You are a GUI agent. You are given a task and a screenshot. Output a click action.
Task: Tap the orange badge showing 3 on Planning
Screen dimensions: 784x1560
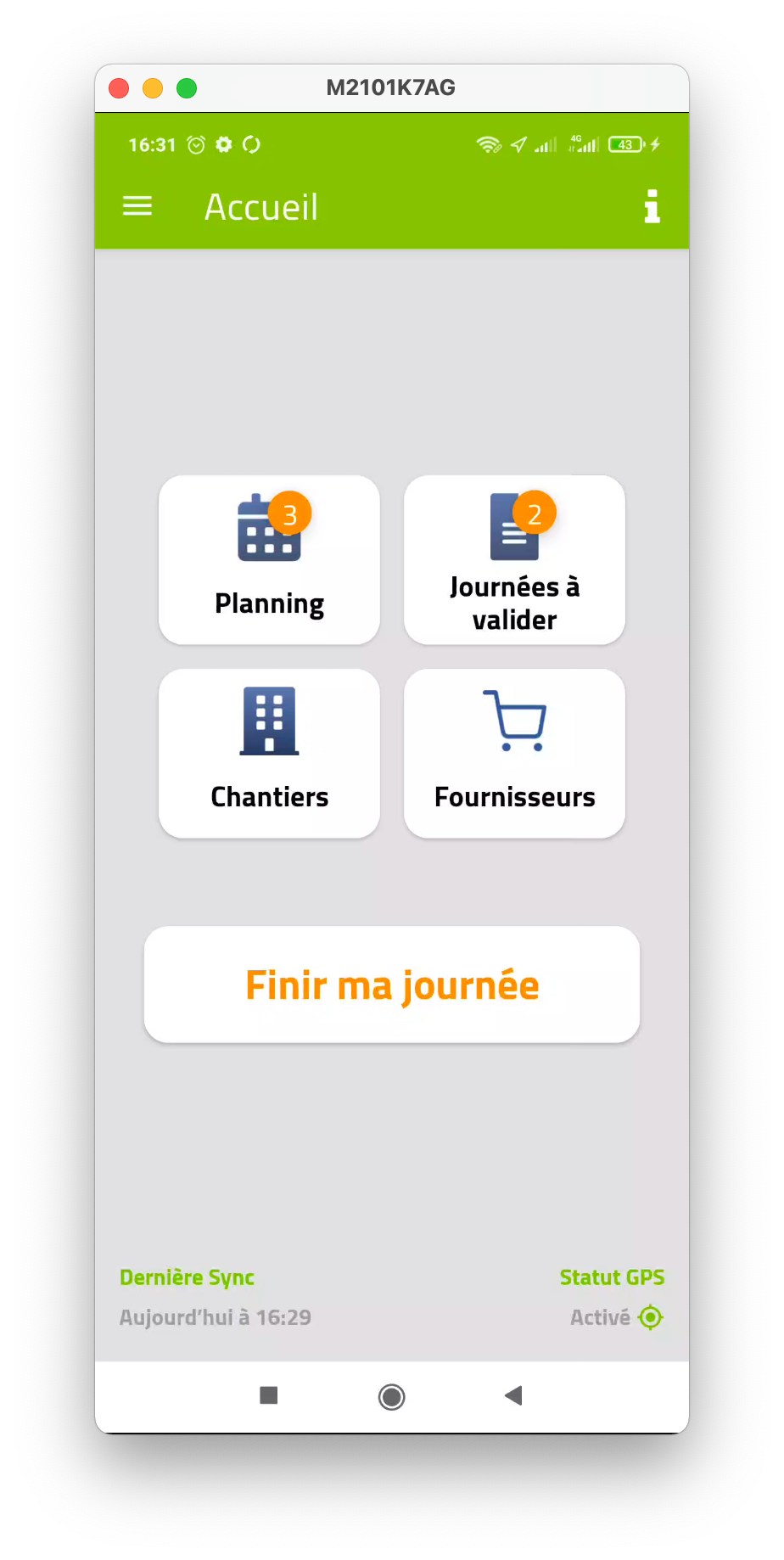click(x=289, y=513)
